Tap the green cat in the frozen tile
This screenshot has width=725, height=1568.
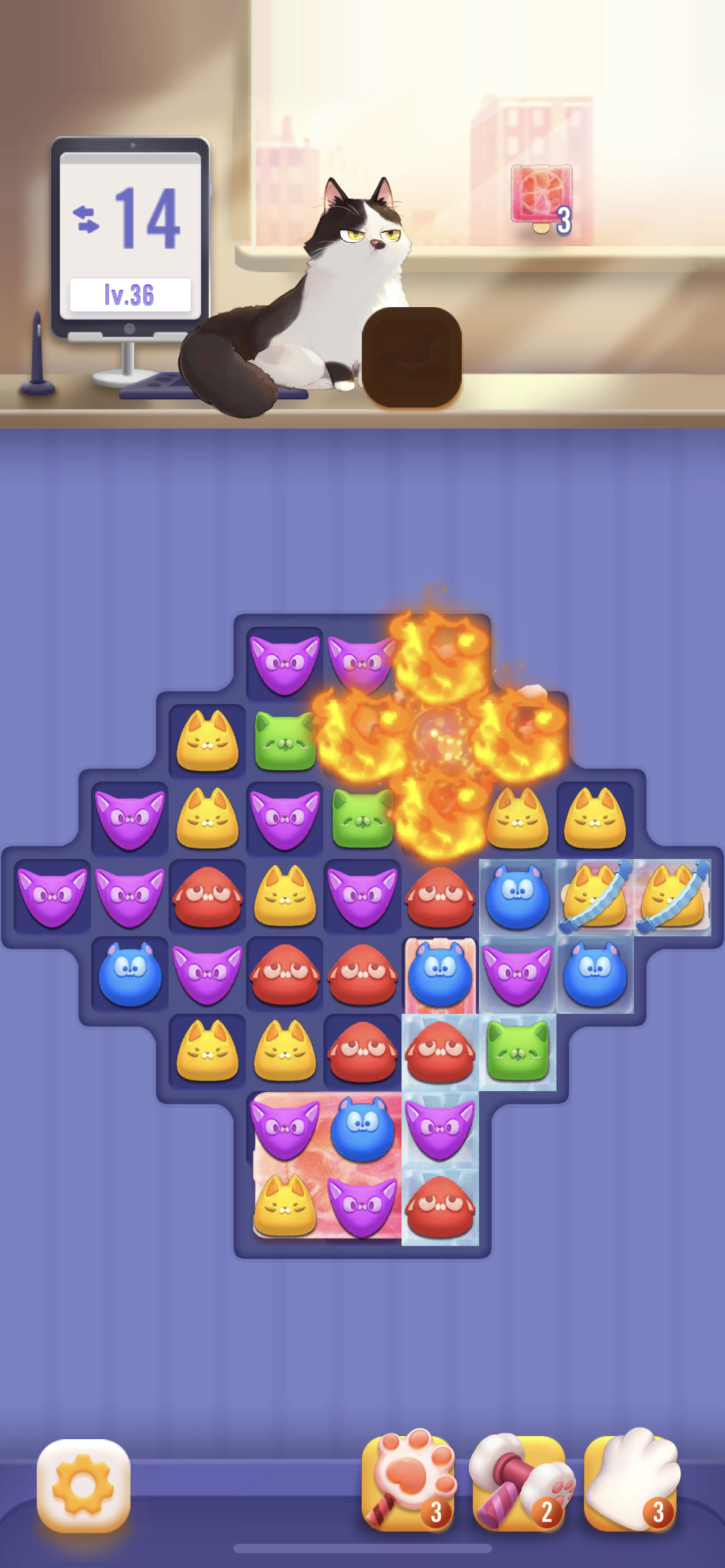[517, 1051]
